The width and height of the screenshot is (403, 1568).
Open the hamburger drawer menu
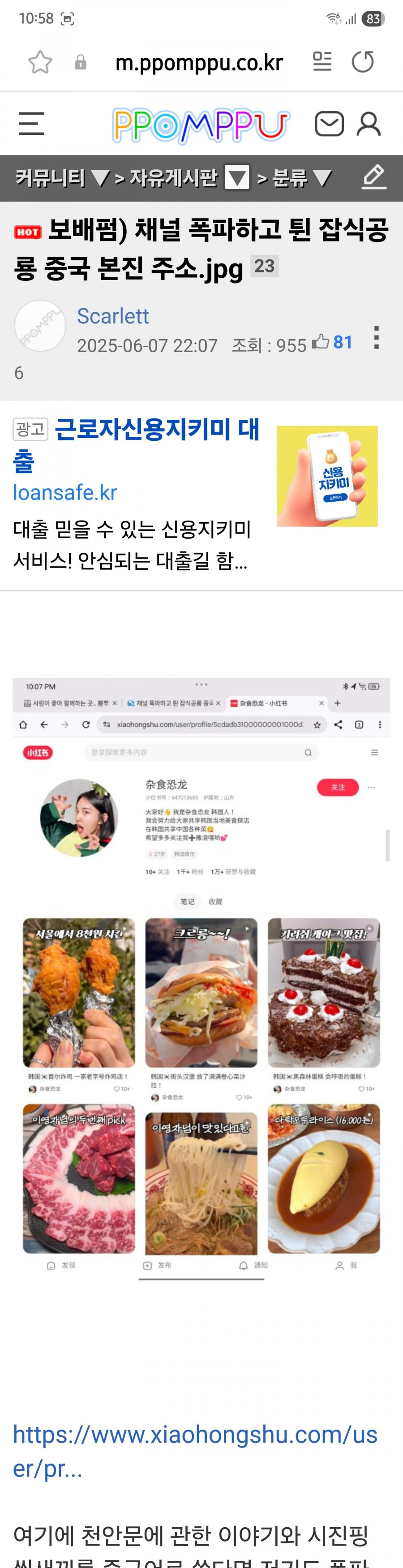click(x=32, y=124)
